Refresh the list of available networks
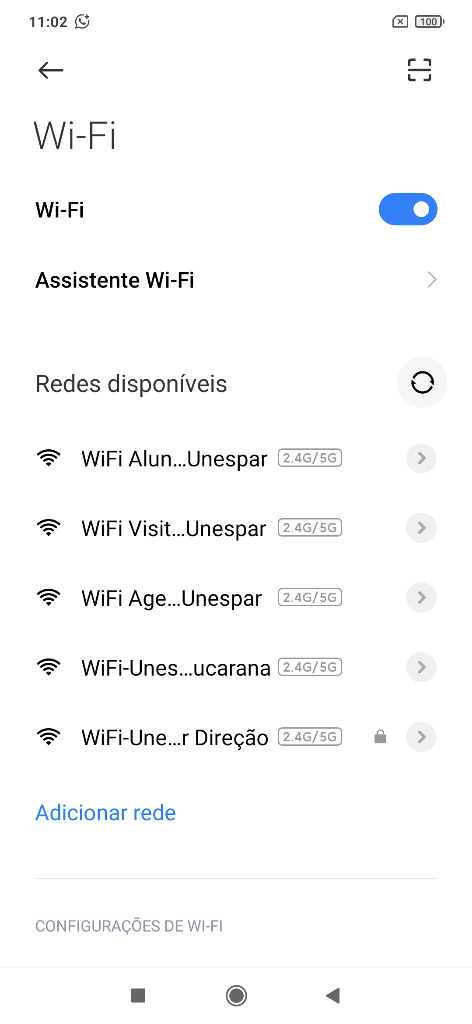Image resolution: width=472 pixels, height=1024 pixels. pos(422,383)
